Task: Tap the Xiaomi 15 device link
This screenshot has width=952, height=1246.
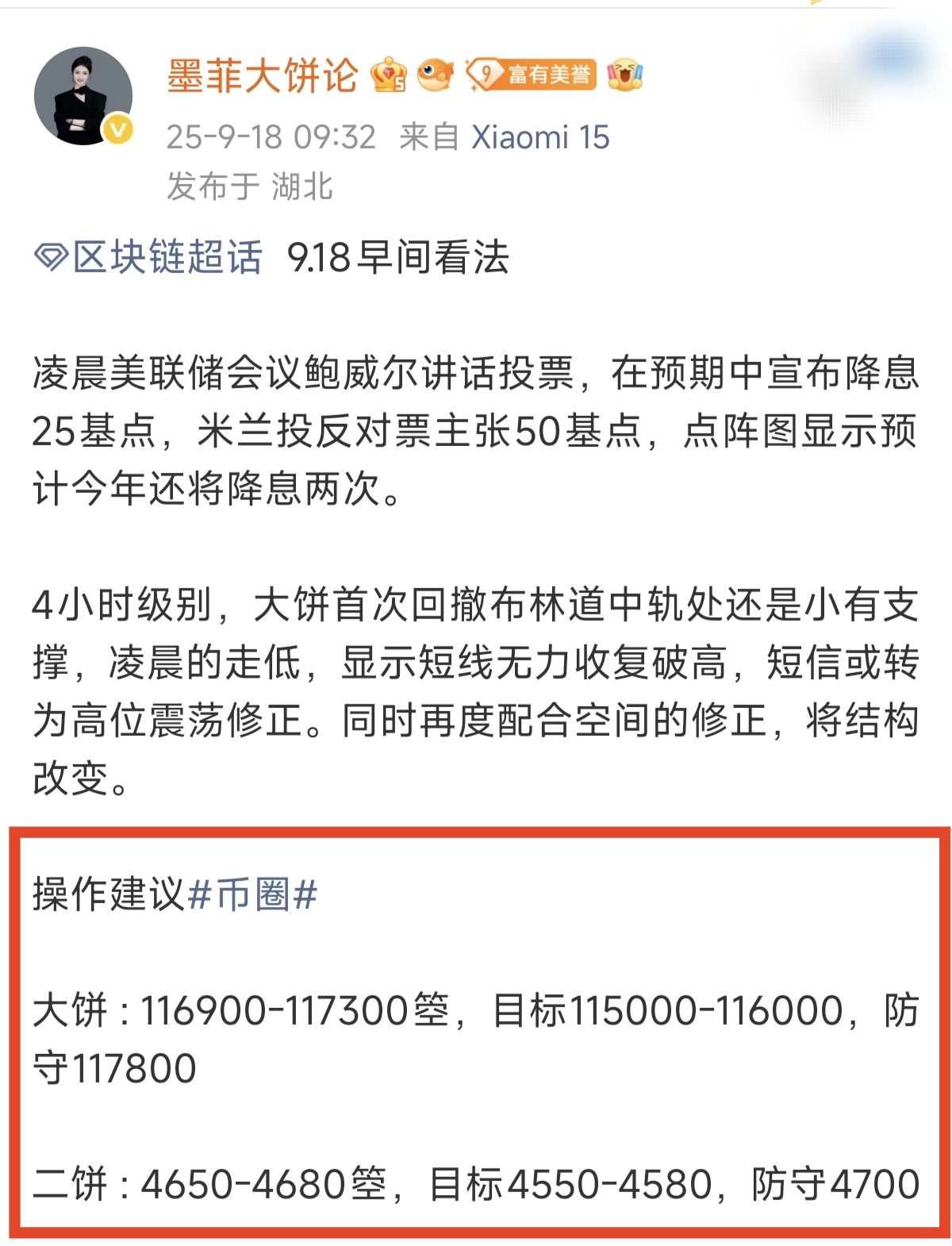Action: (540, 137)
